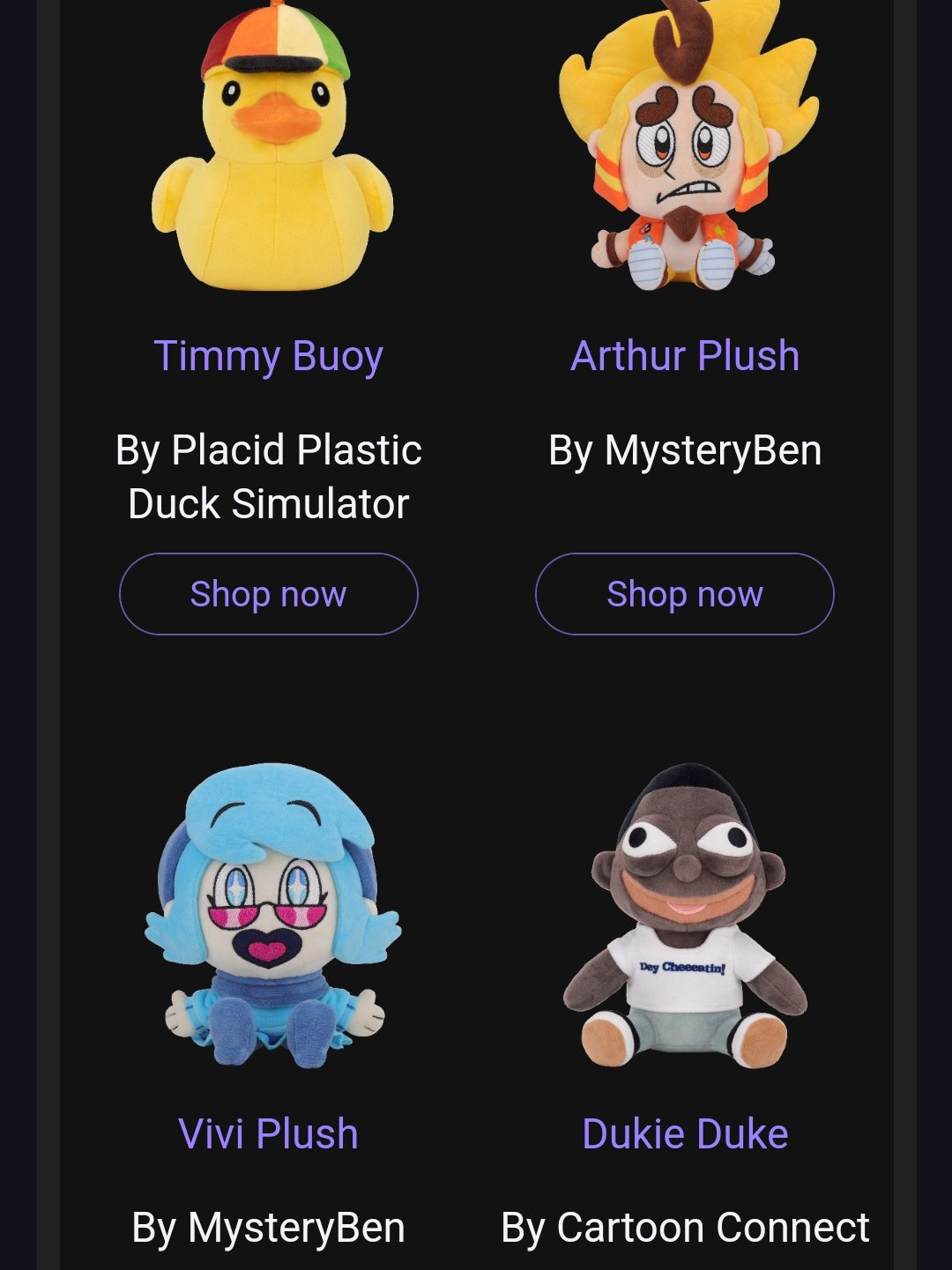
Task: Open the Dukie Duke title link
Action: [684, 1133]
